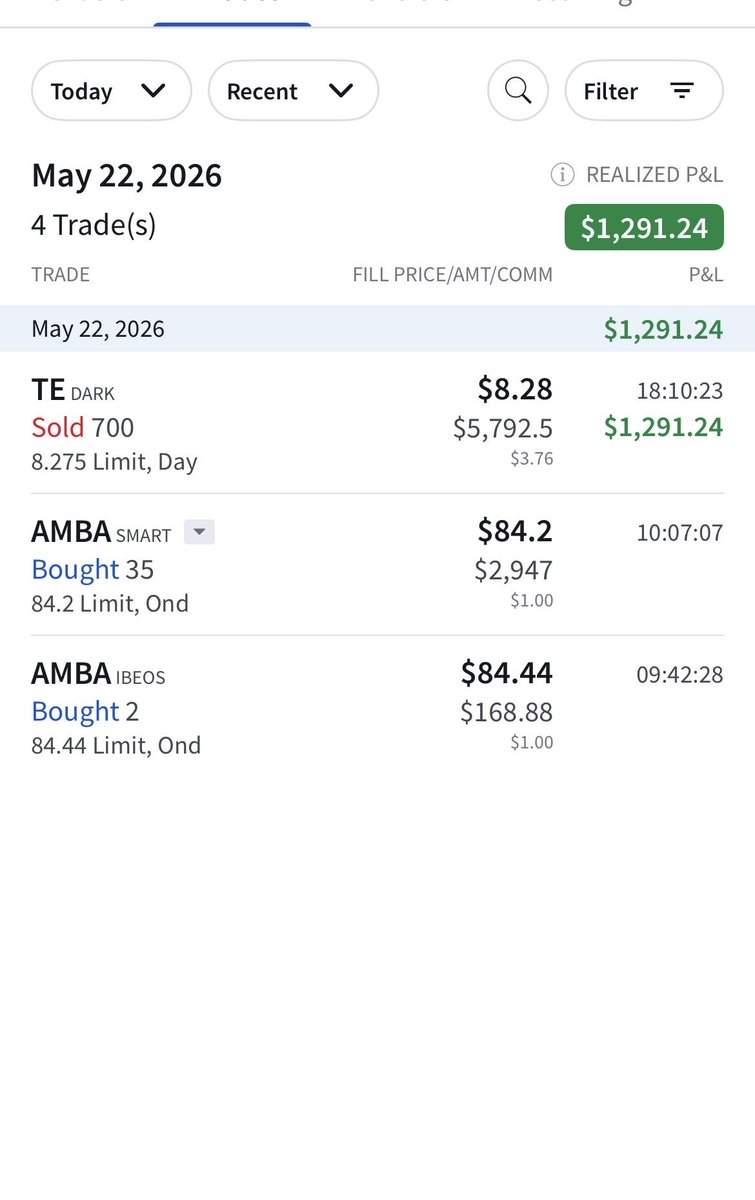Open the AMBA bought 35 trade
Image resolution: width=755 pixels, height=1200 pixels.
(377, 565)
